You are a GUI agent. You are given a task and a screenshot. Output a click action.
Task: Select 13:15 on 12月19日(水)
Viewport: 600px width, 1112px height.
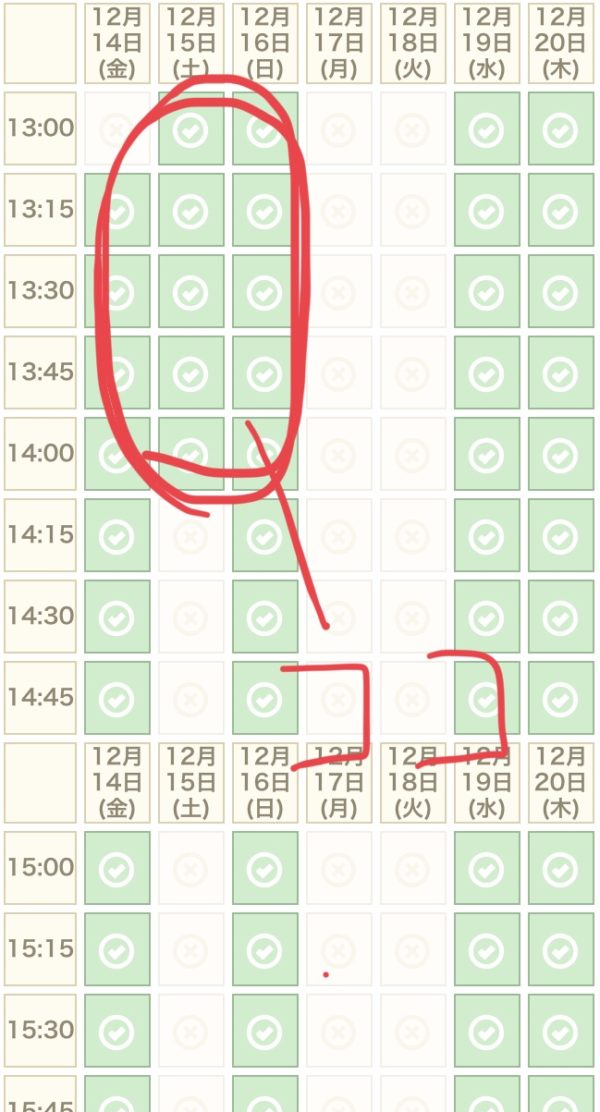pyautogui.click(x=487, y=210)
